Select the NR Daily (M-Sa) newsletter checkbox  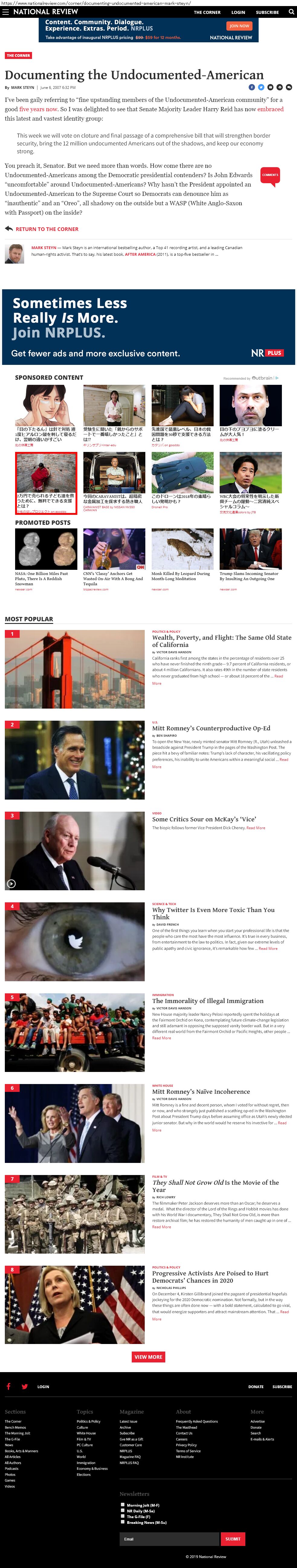[x=123, y=1511]
